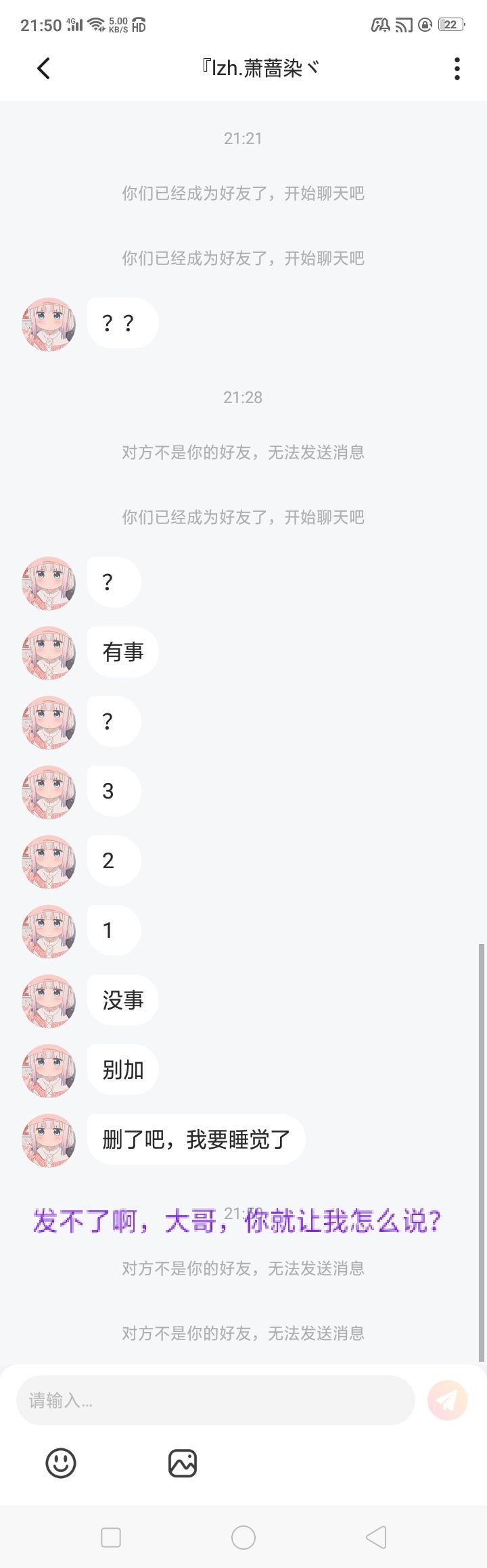Viewport: 487px width, 1568px height.
Task: Tap the system home button
Action: [x=243, y=1538]
